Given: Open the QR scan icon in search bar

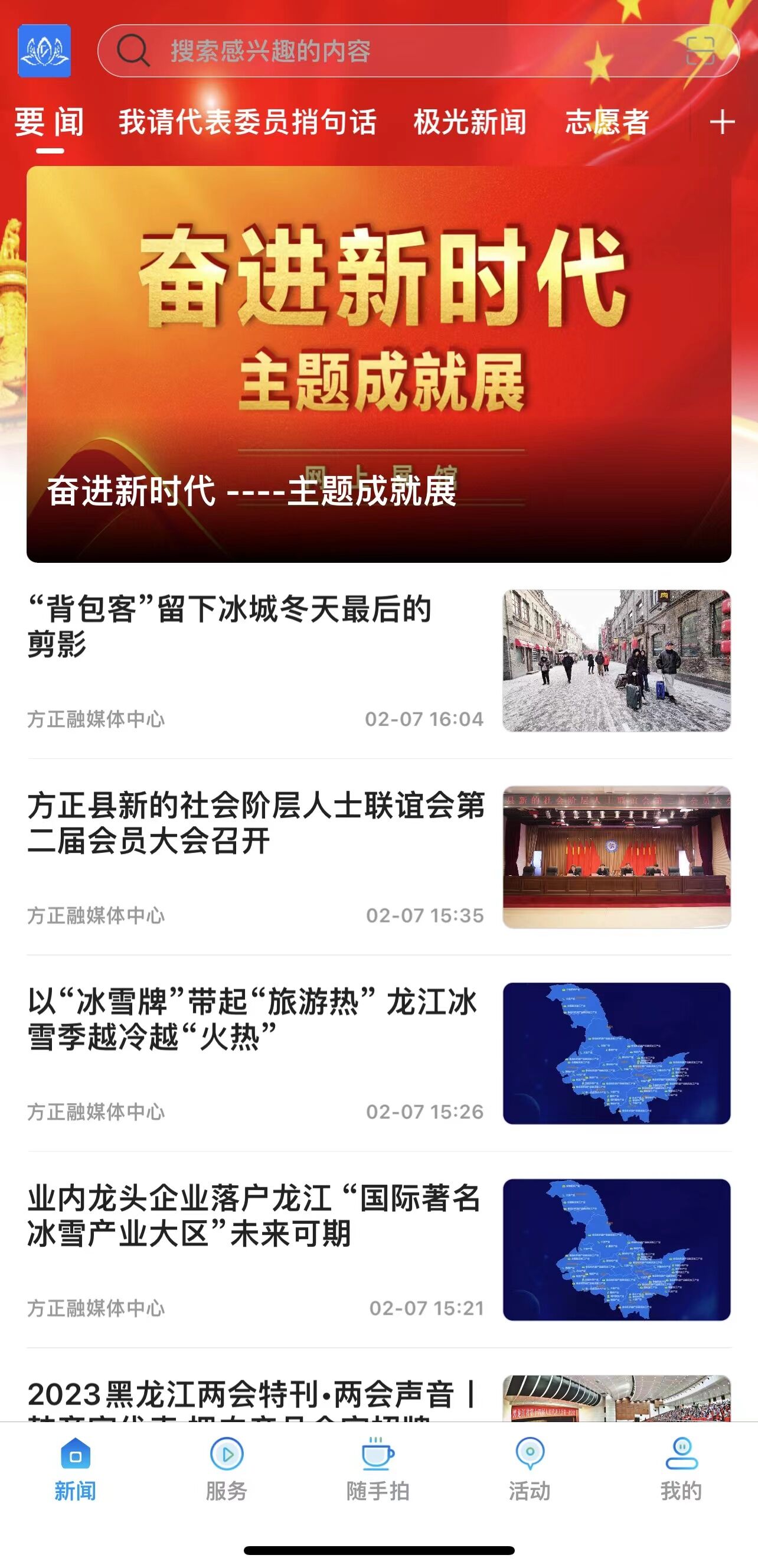Looking at the screenshot, I should coord(700,51).
